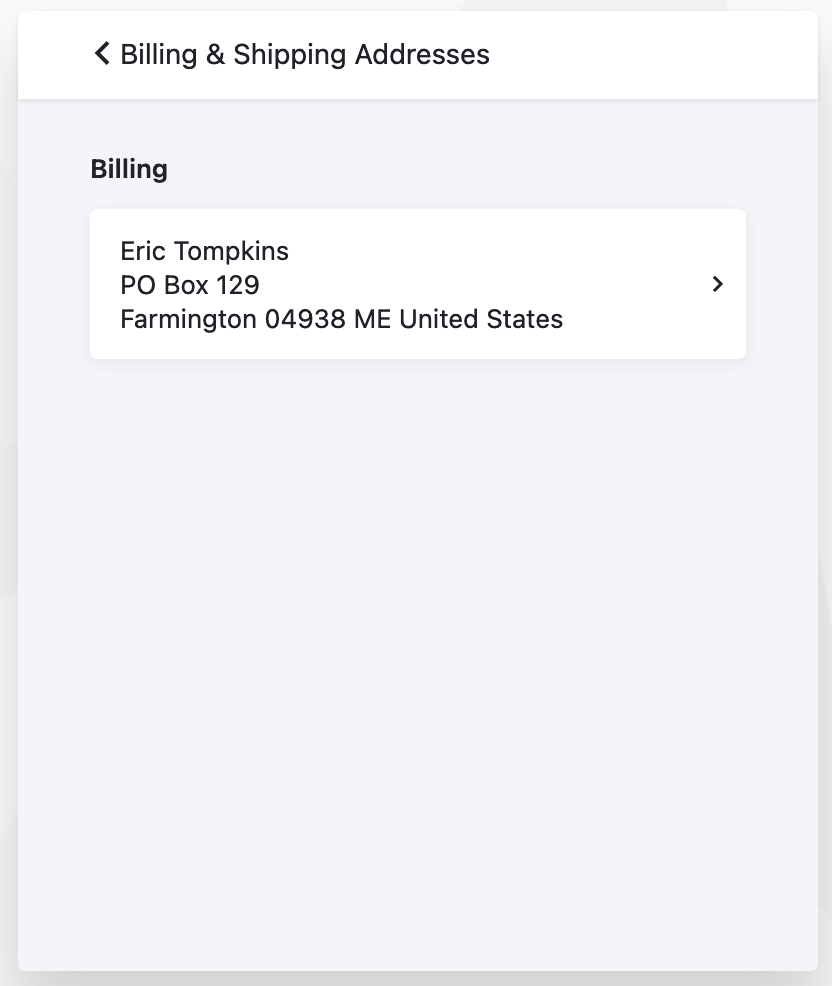
Task: Click the Farmington 04938 ME address line
Action: click(341, 319)
